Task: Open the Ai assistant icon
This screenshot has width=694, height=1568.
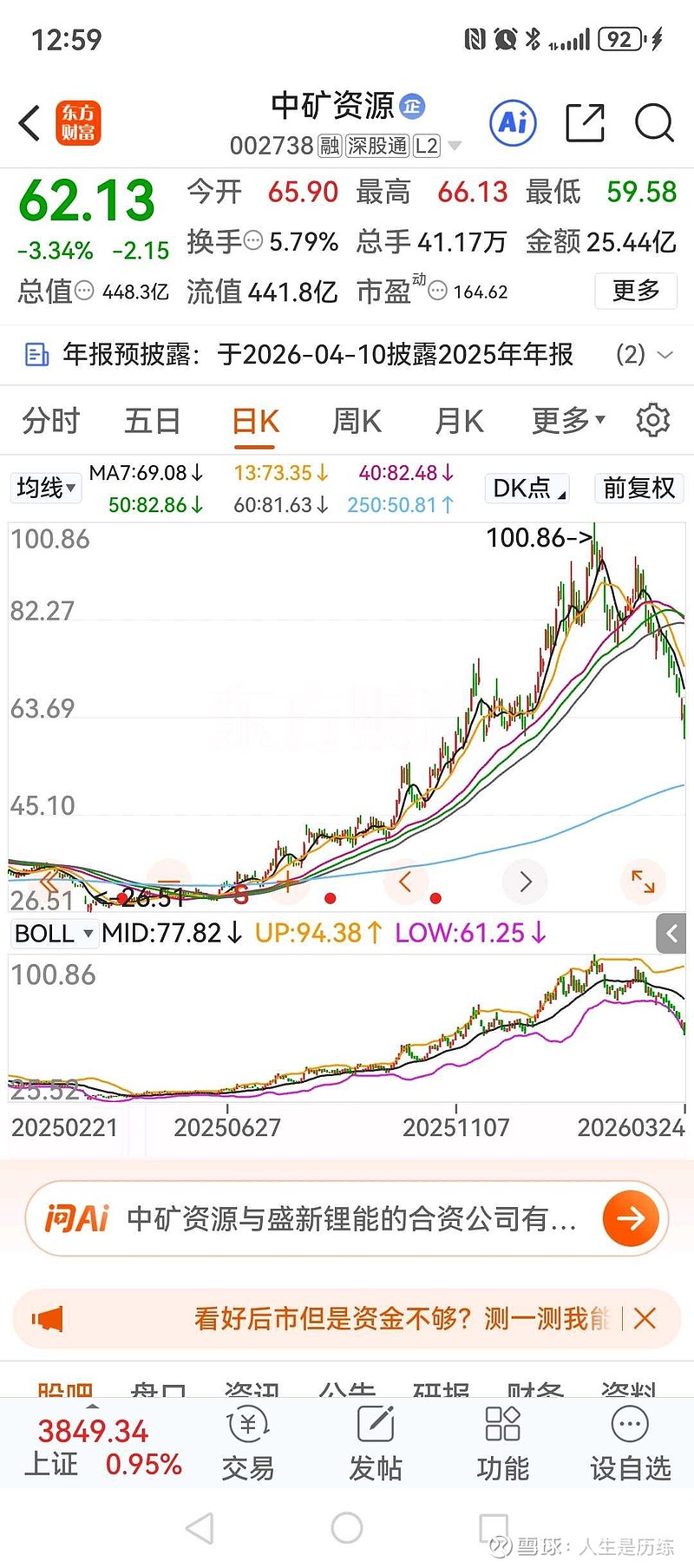Action: (x=512, y=123)
